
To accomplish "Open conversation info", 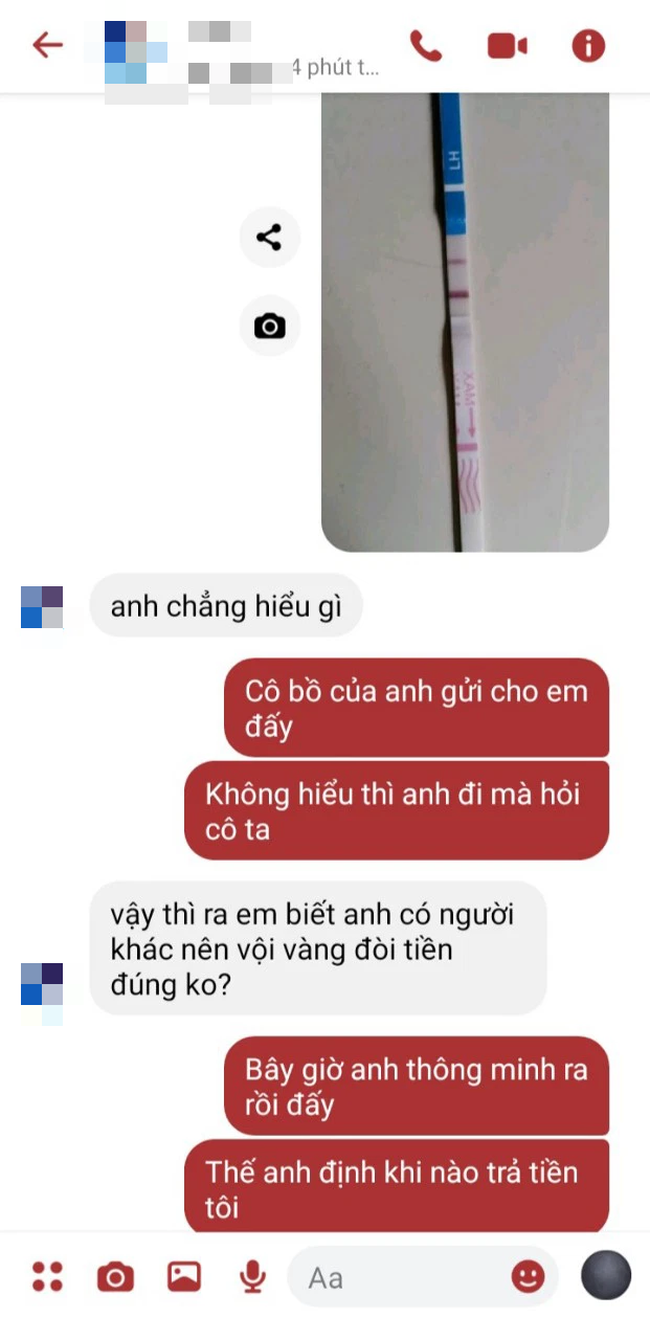I will coord(588,46).
